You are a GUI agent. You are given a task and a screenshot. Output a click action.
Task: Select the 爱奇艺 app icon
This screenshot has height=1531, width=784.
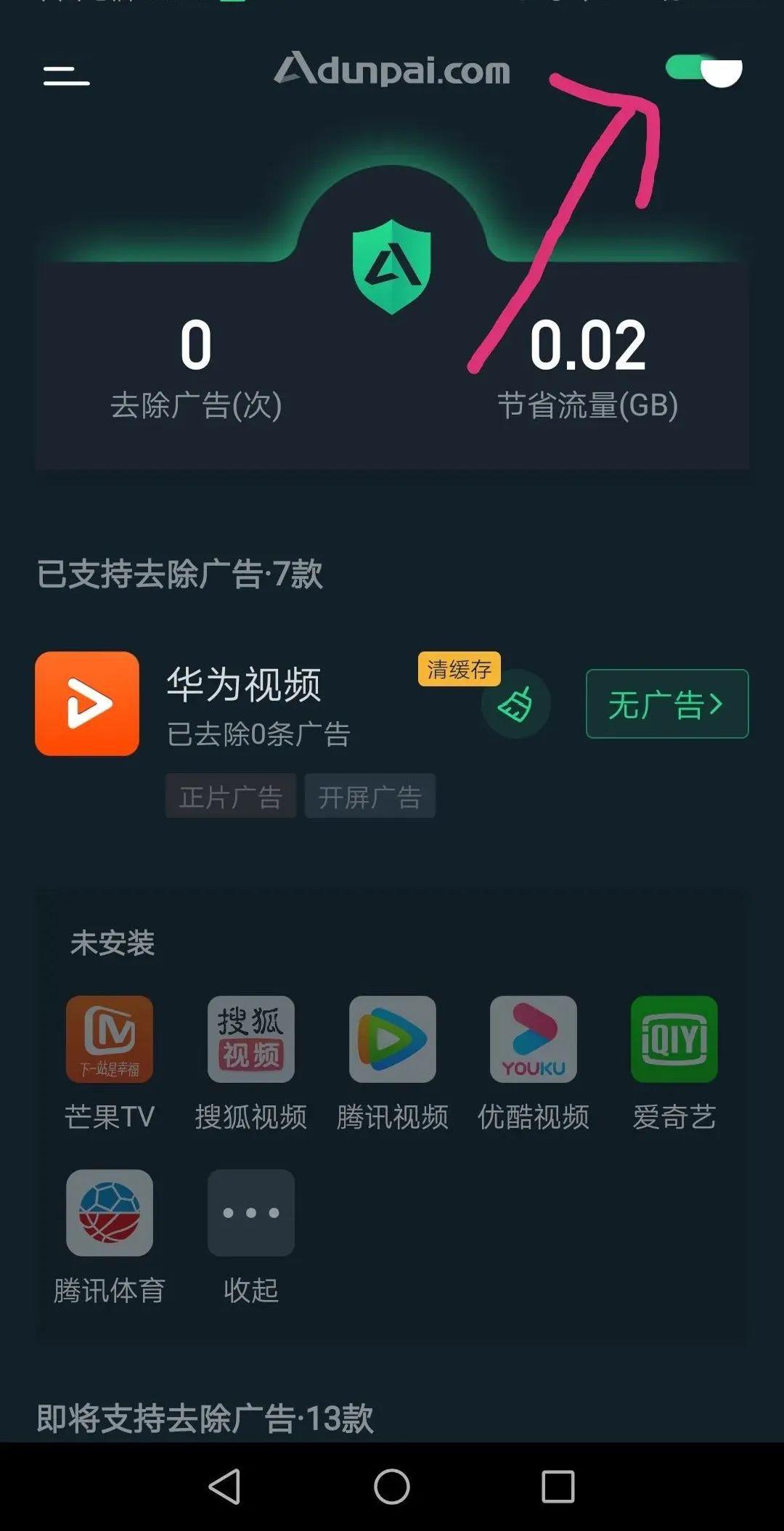click(674, 1039)
